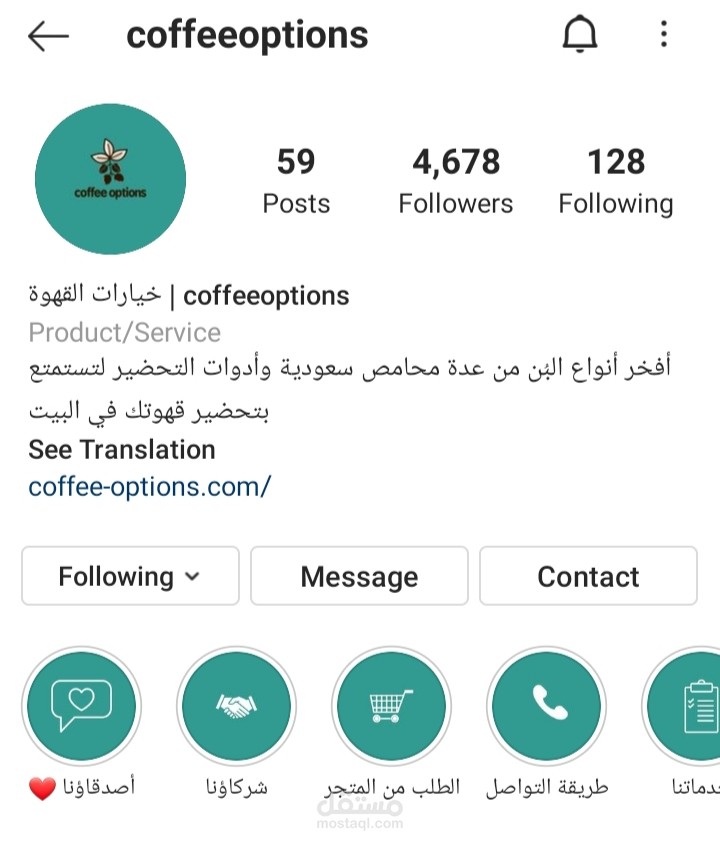Open the Contact options
Image resolution: width=720 pixels, height=848 pixels.
click(x=587, y=576)
